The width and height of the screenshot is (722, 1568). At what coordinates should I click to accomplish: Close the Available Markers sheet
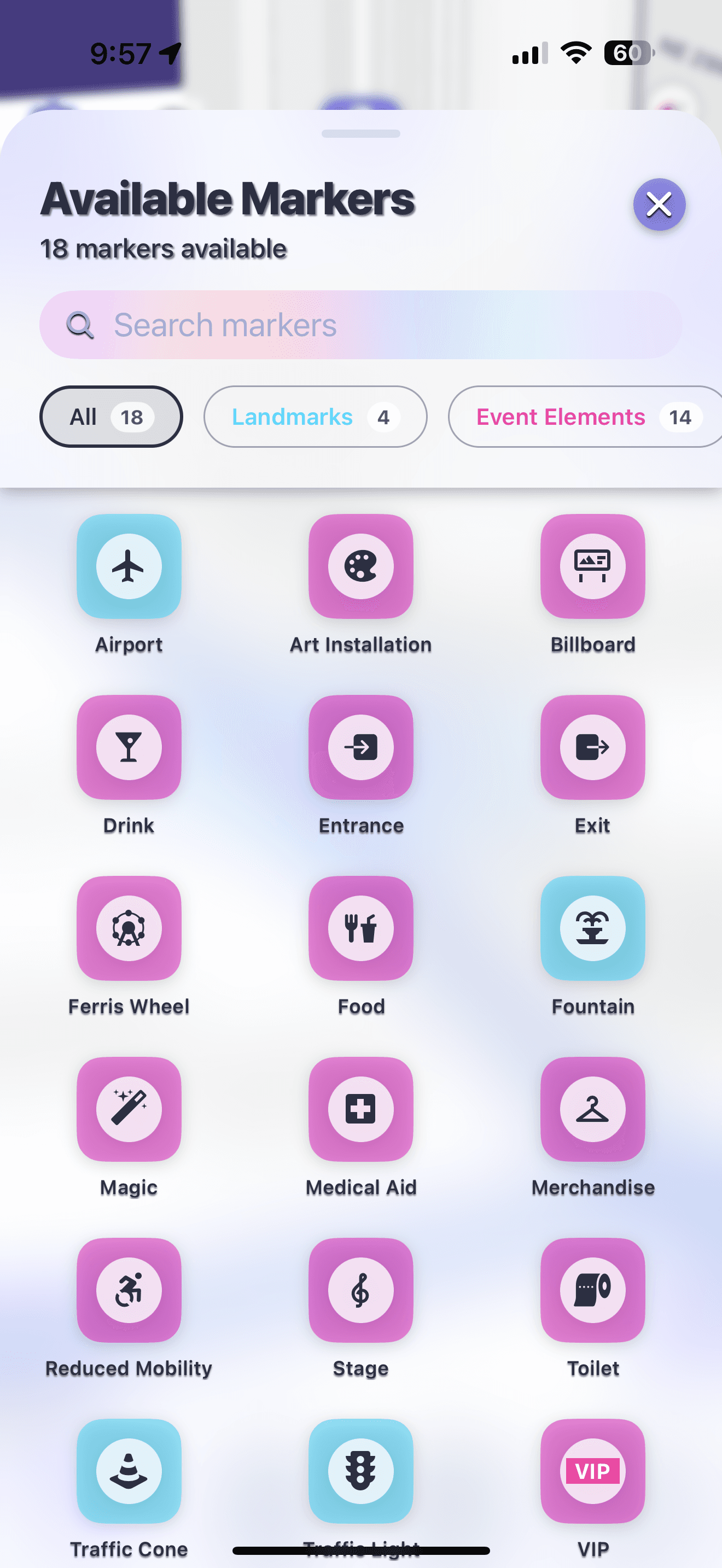coord(659,204)
